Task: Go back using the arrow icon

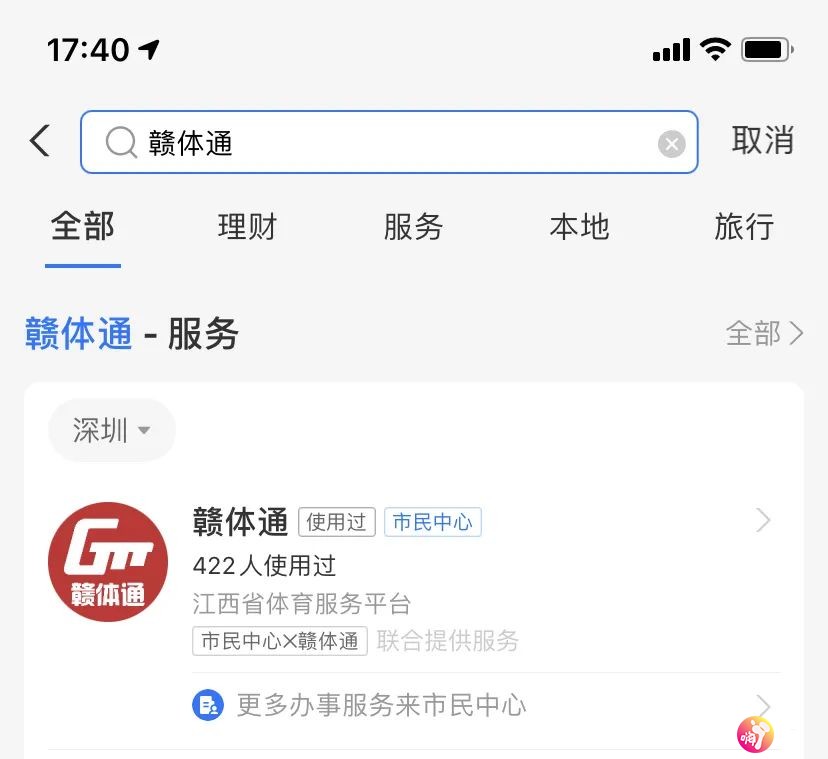Action: (40, 141)
